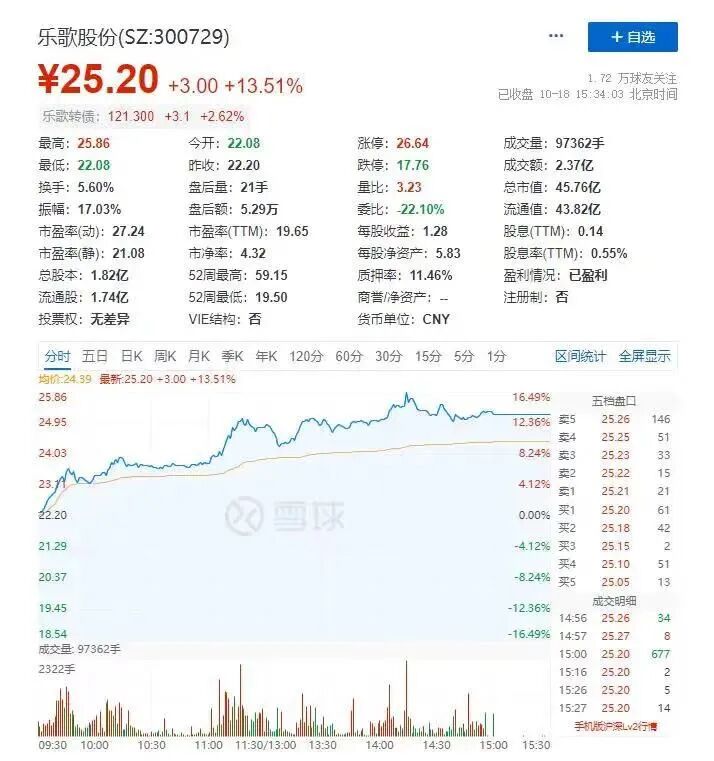The image size is (714, 761).
Task: Switch to the 日K chart tab
Action: click(x=132, y=357)
